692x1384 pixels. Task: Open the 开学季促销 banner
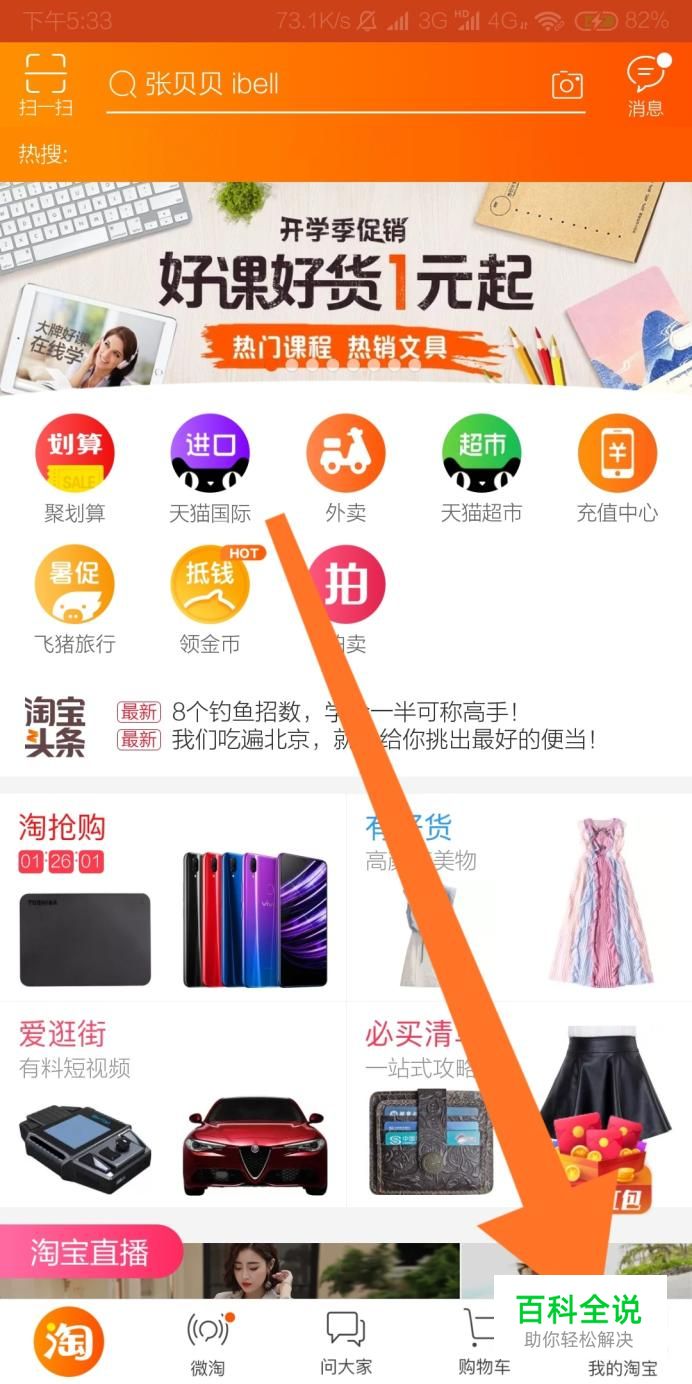click(x=346, y=288)
